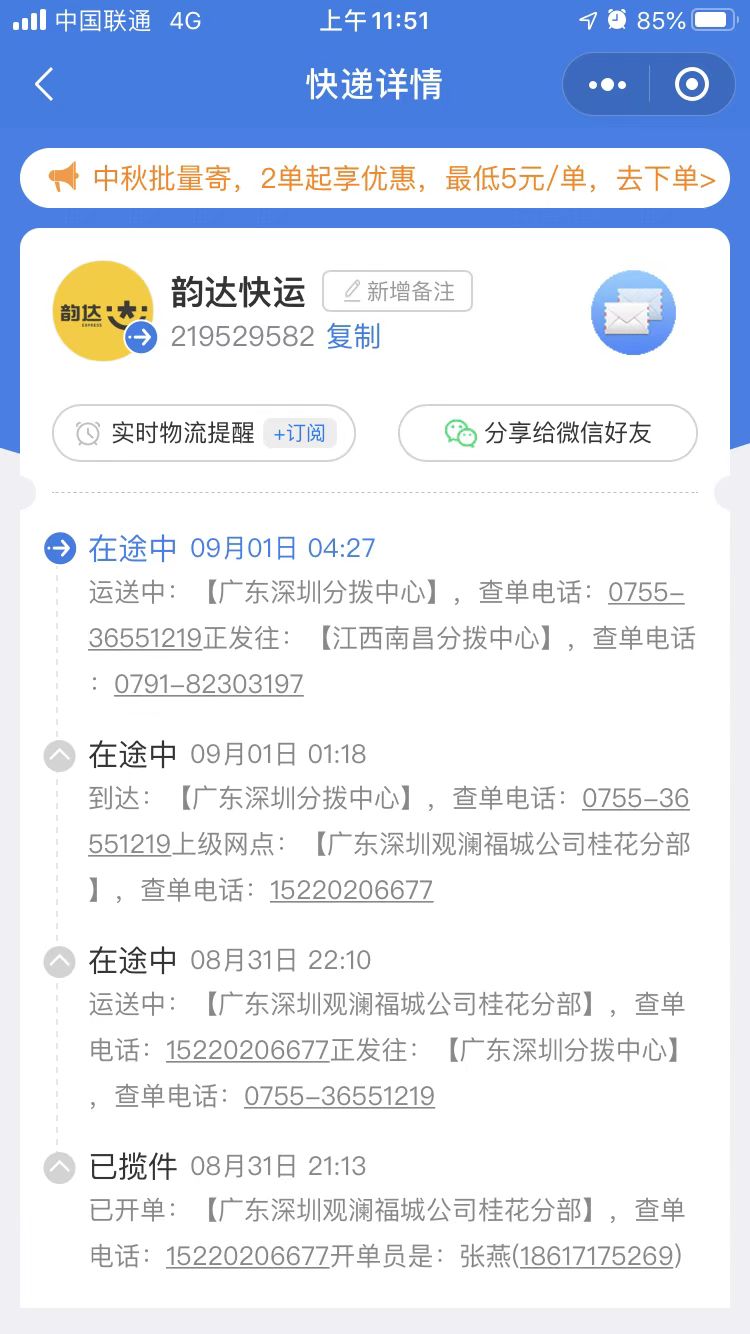Screen dimensions: 750x1334
Task: Dial courier 张燕's number 18617175269
Action: coord(597,1256)
